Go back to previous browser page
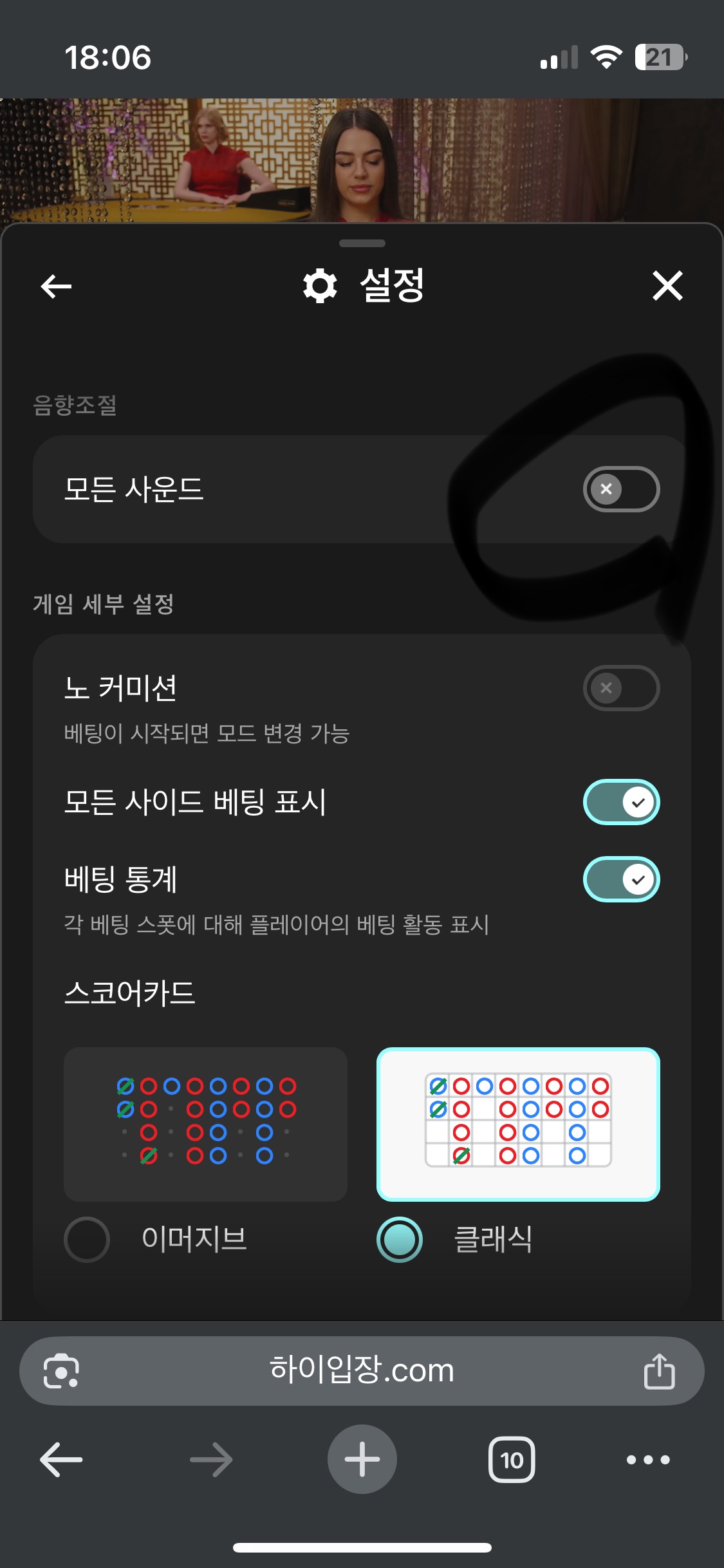Screen dimensions: 724x1568 61,1460
